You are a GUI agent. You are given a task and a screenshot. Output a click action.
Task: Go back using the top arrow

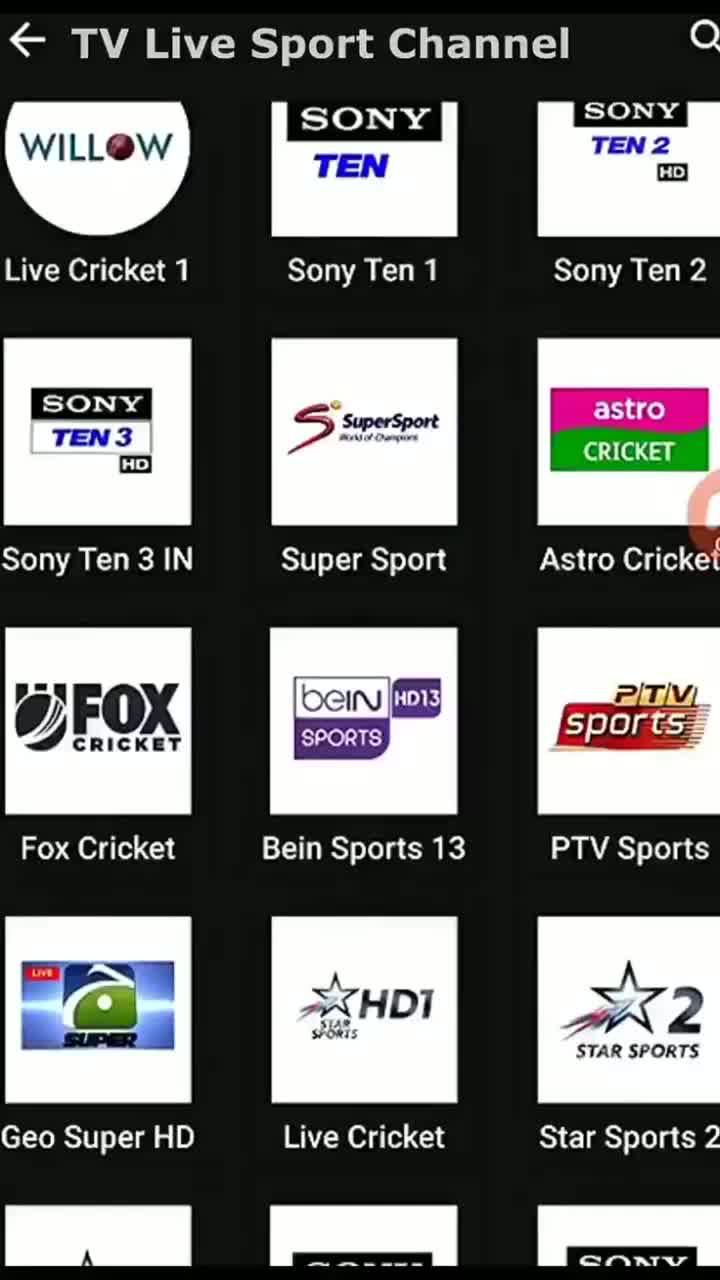click(28, 41)
